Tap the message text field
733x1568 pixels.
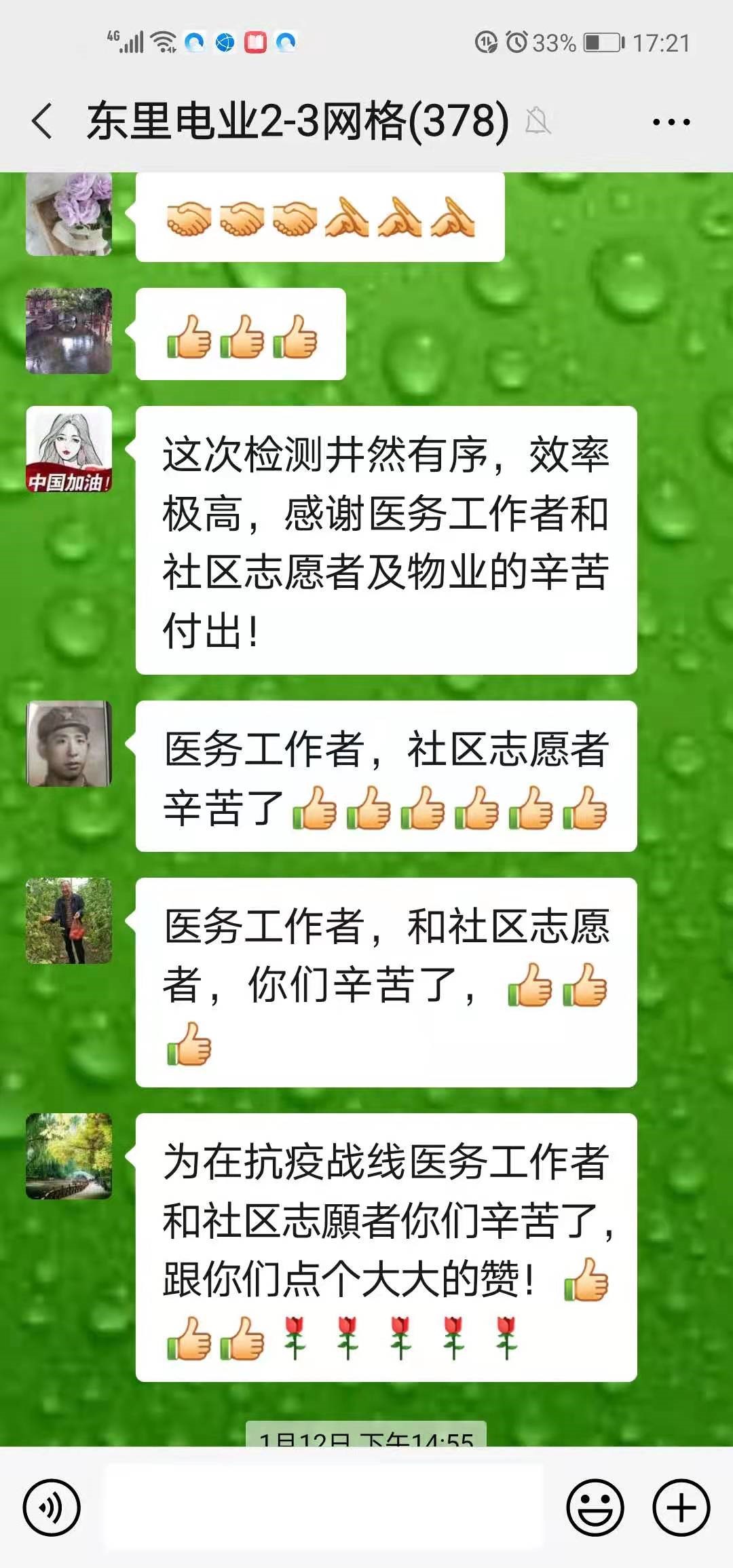click(323, 1507)
